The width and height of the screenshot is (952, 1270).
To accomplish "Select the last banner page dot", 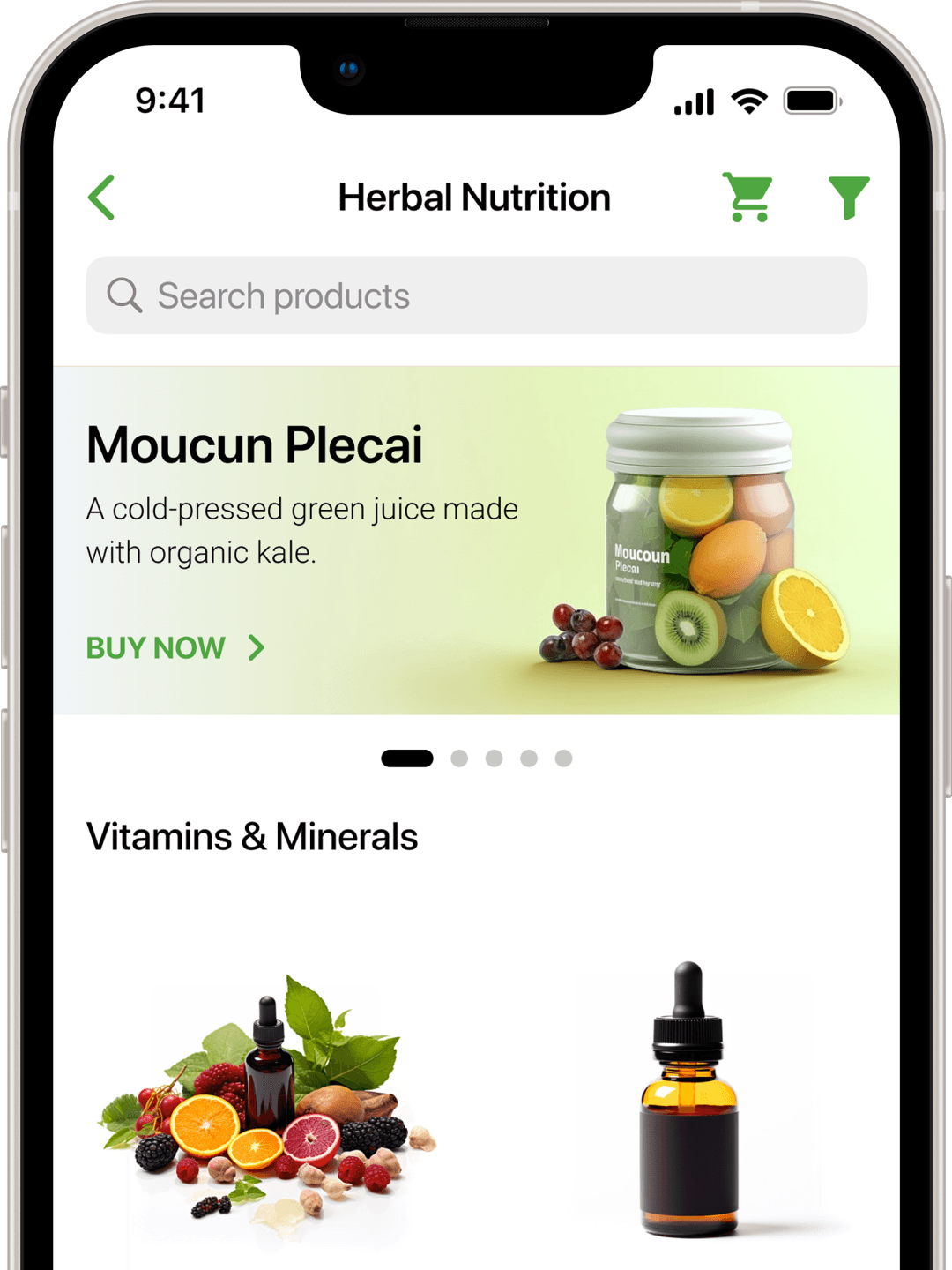I will pyautogui.click(x=563, y=758).
